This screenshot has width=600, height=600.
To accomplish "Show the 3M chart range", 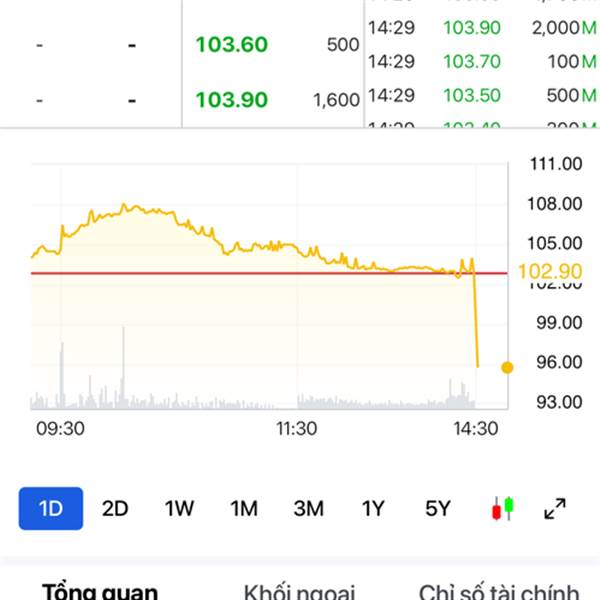I will (x=308, y=509).
